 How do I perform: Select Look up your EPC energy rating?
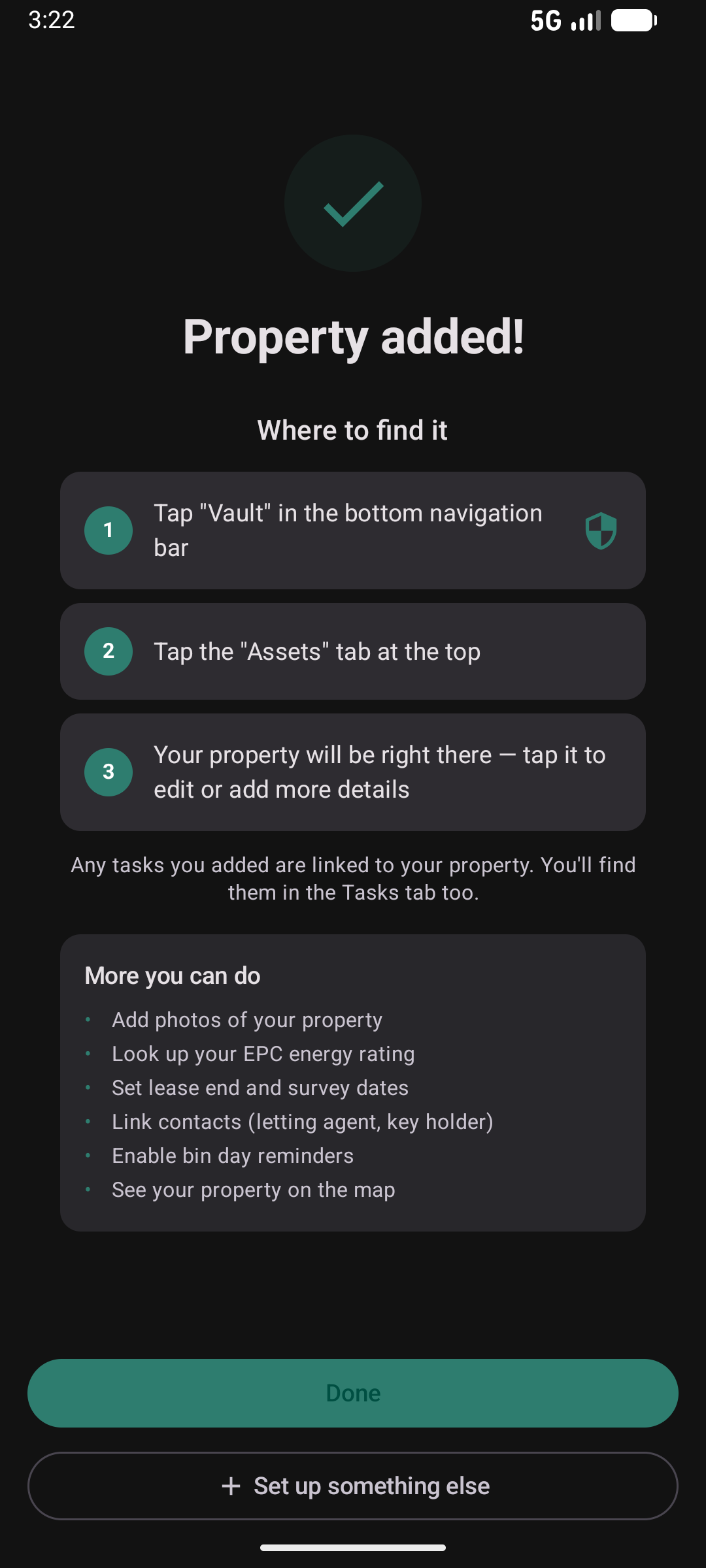click(x=263, y=1054)
